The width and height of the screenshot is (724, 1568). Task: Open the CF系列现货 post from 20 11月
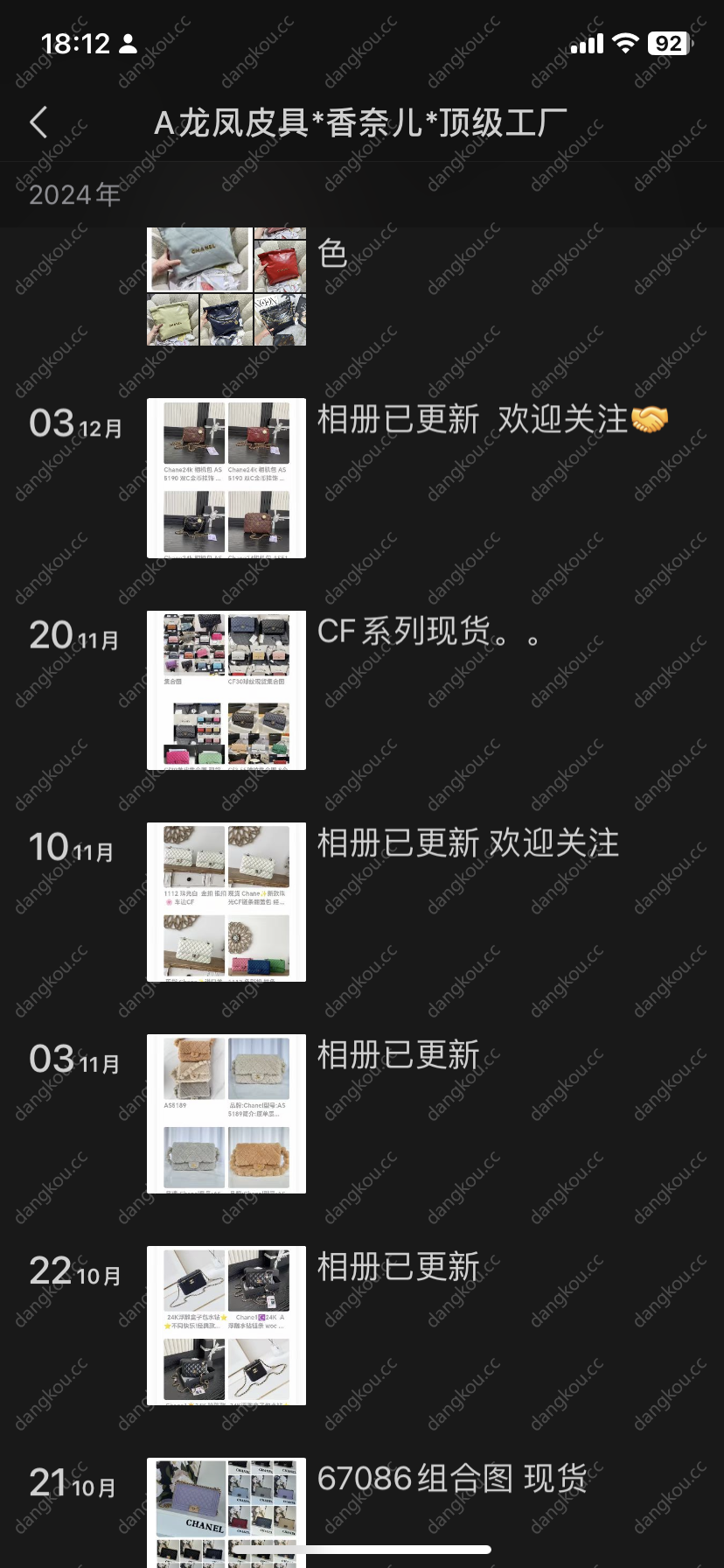(428, 631)
